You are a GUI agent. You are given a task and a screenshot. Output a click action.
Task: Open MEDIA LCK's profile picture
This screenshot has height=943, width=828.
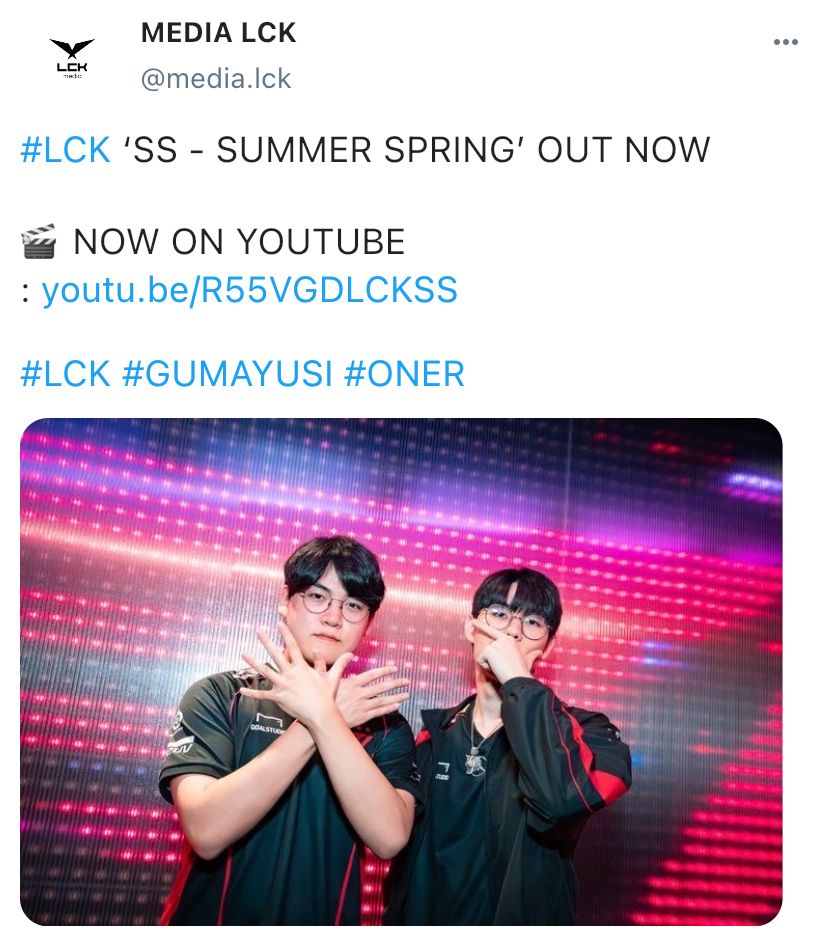(72, 57)
